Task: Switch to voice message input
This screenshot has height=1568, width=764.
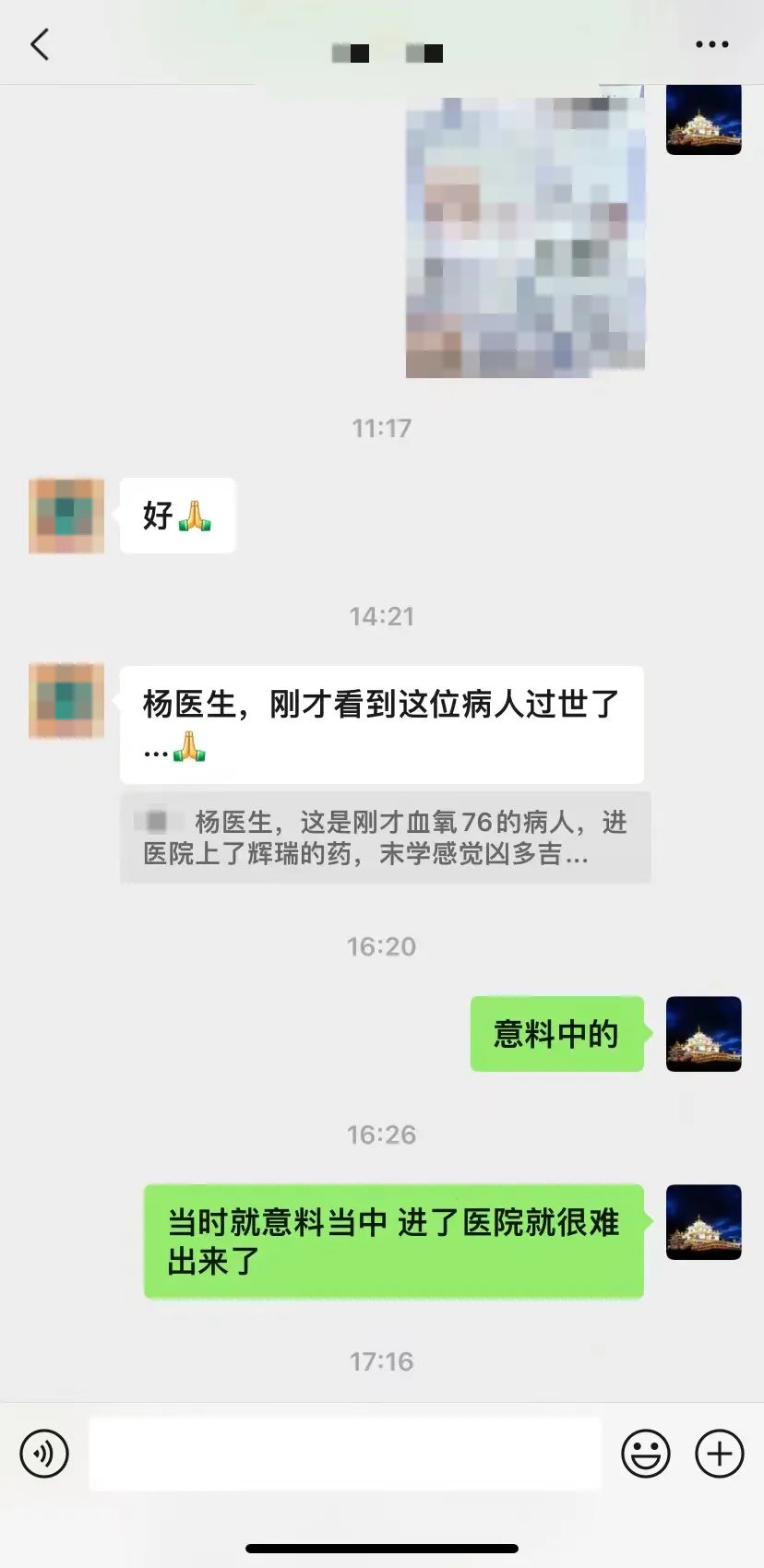Action: pyautogui.click(x=44, y=1454)
